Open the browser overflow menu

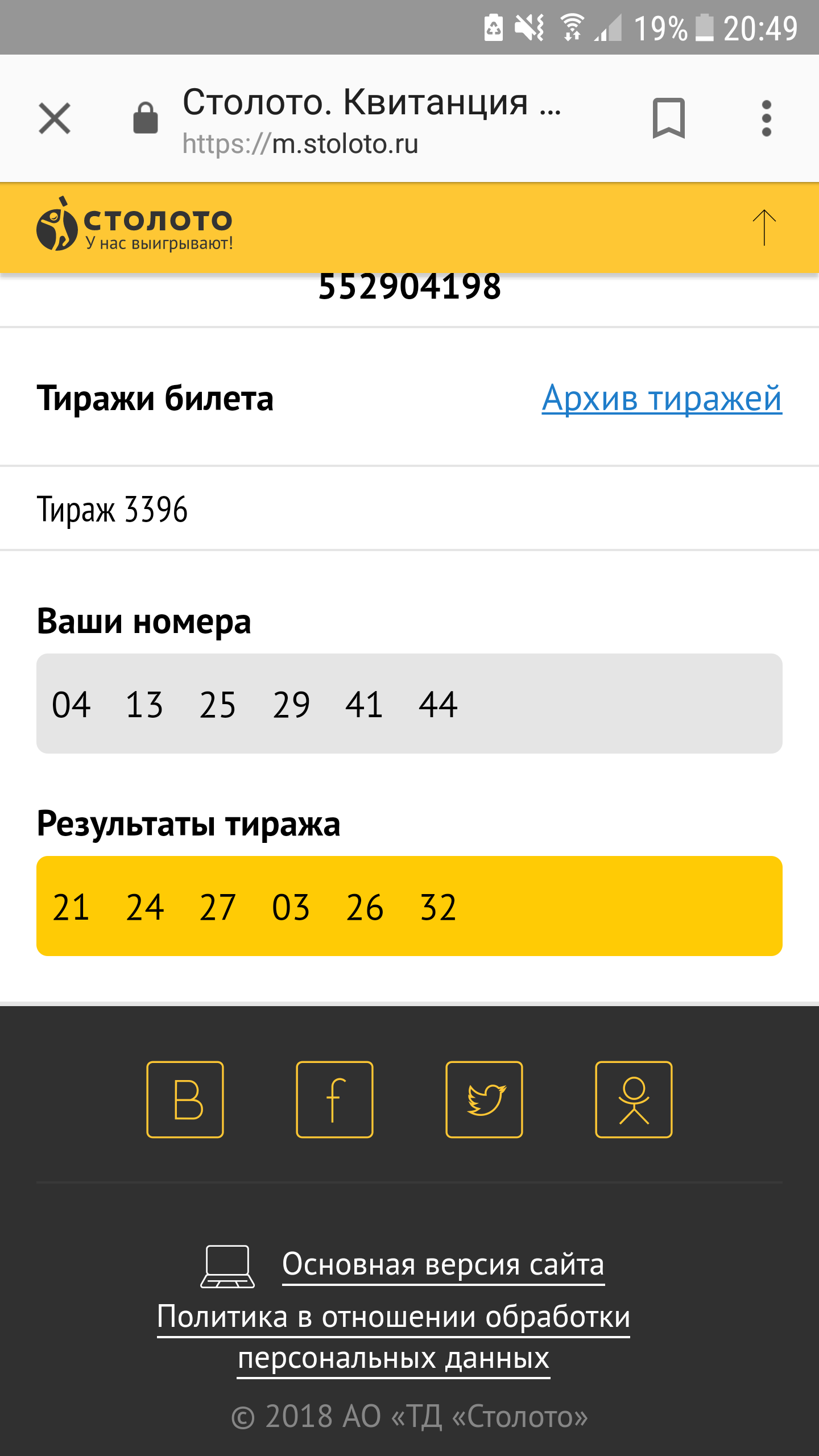pos(766,118)
